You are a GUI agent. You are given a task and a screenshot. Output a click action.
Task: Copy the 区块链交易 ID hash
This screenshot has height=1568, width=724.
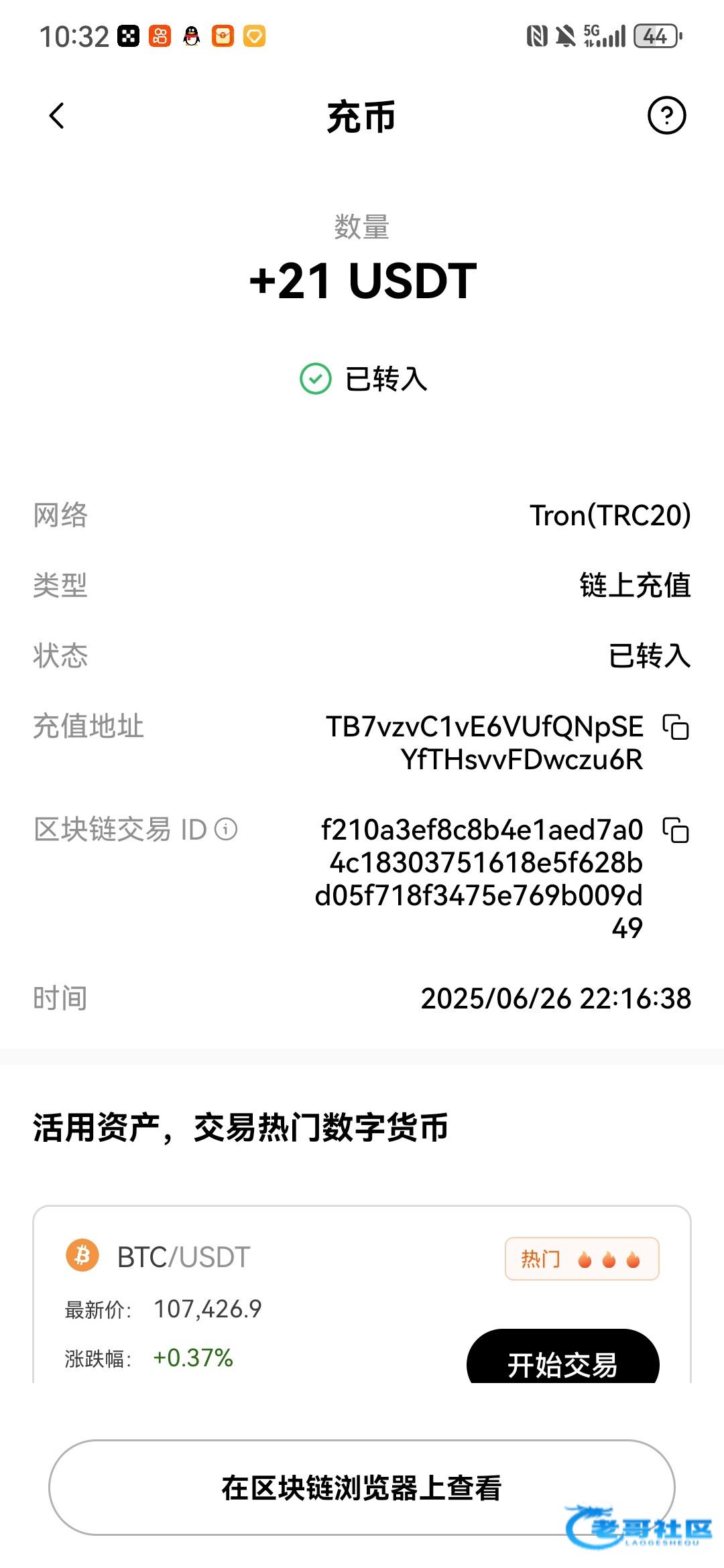pyautogui.click(x=676, y=830)
